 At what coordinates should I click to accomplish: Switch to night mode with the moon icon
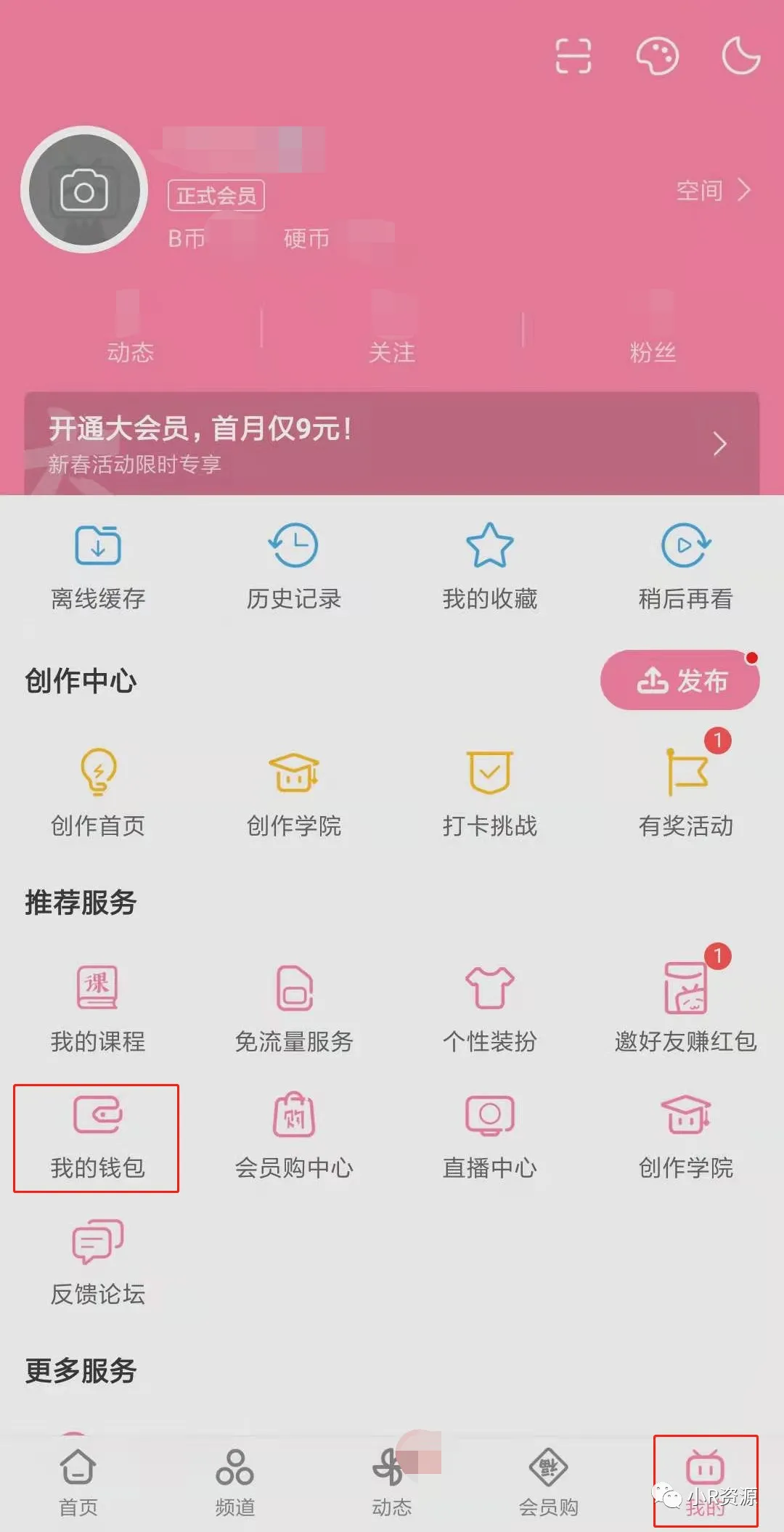(740, 55)
